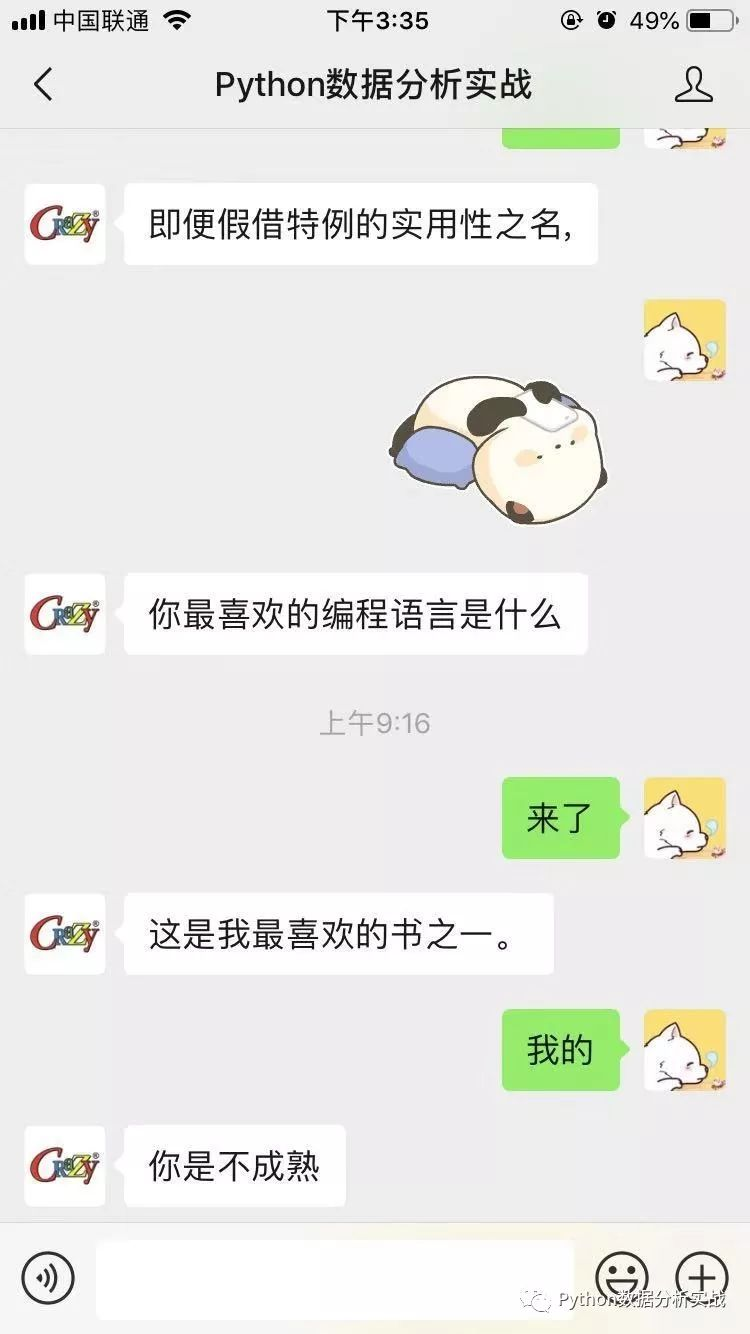Switch to voice message input
The width and height of the screenshot is (750, 1334).
click(x=48, y=1277)
